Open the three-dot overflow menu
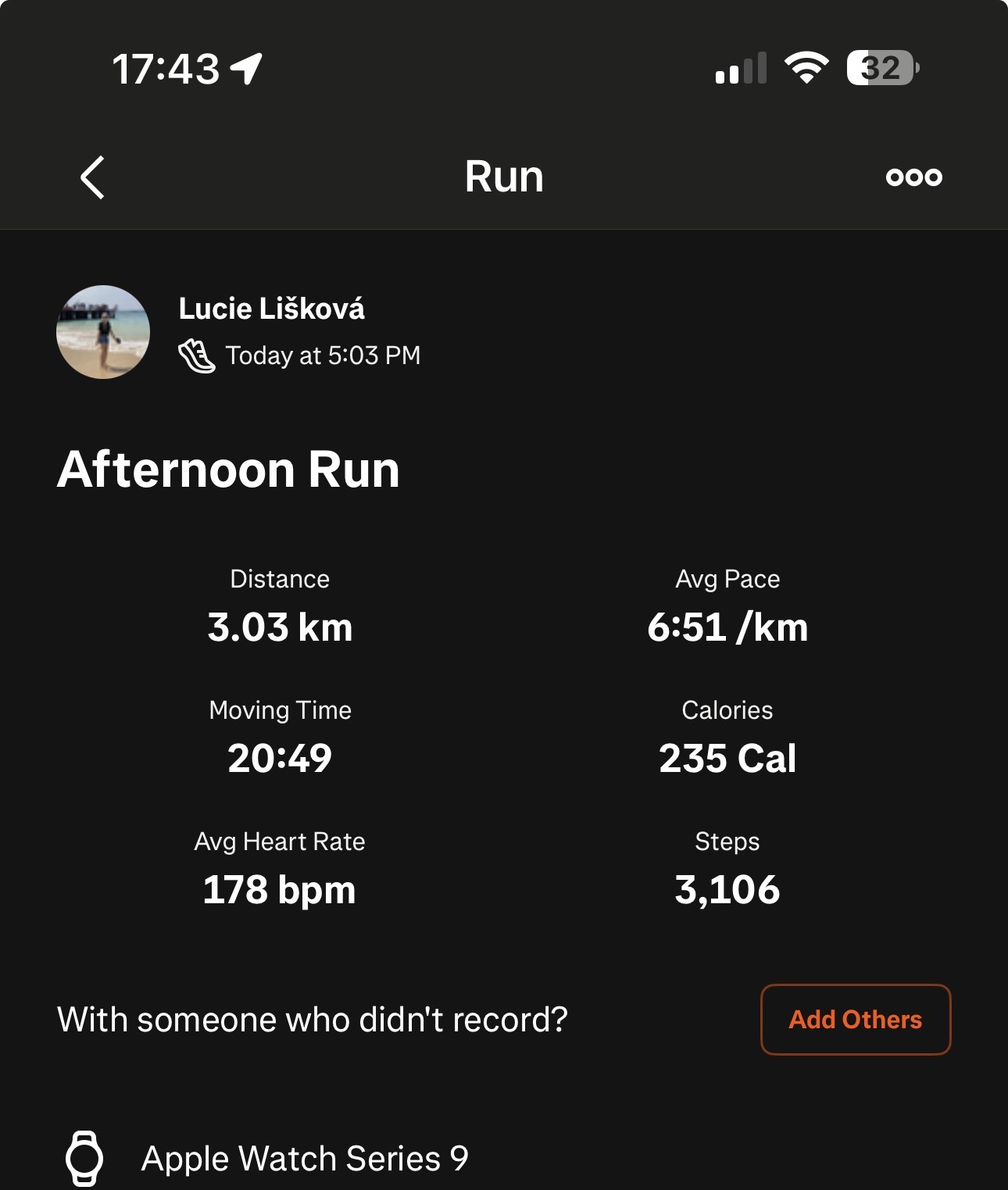Screen dimensions: 1008x1190 point(913,177)
